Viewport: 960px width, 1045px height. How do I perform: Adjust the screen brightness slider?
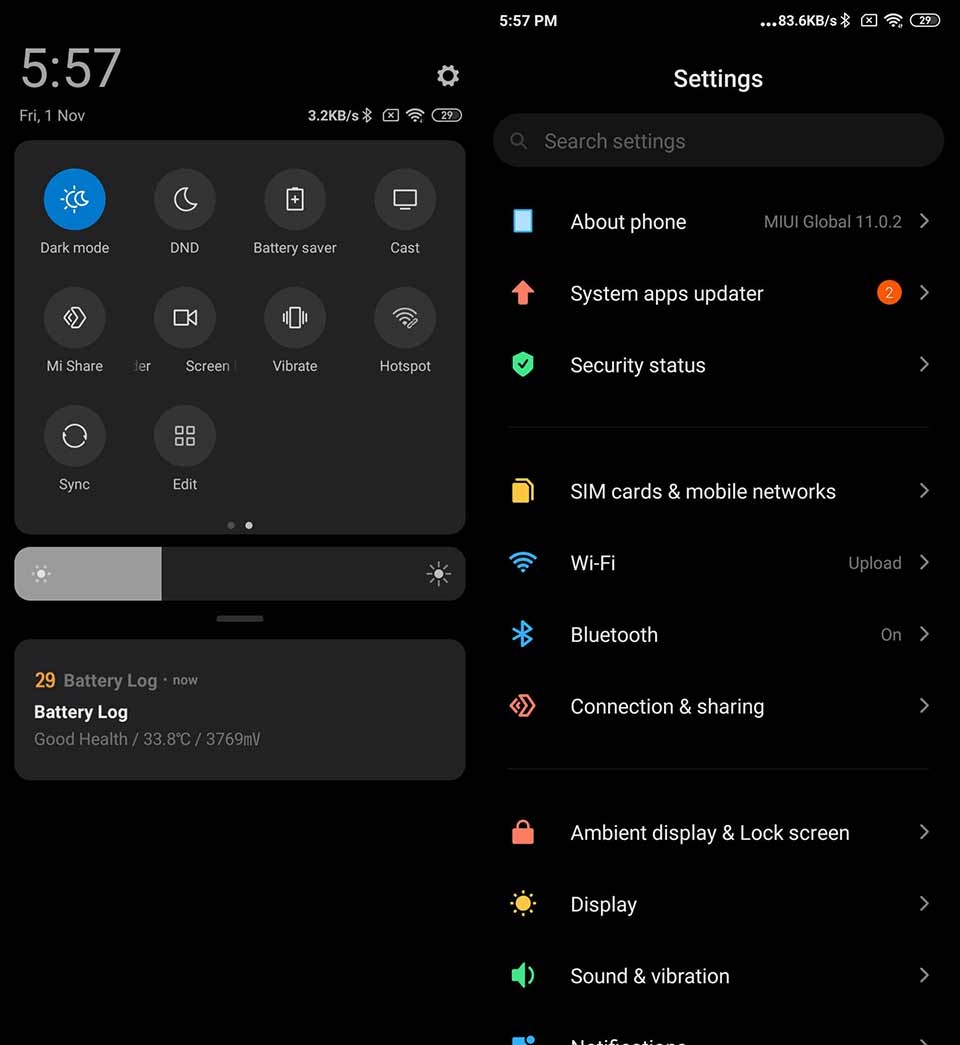click(240, 574)
